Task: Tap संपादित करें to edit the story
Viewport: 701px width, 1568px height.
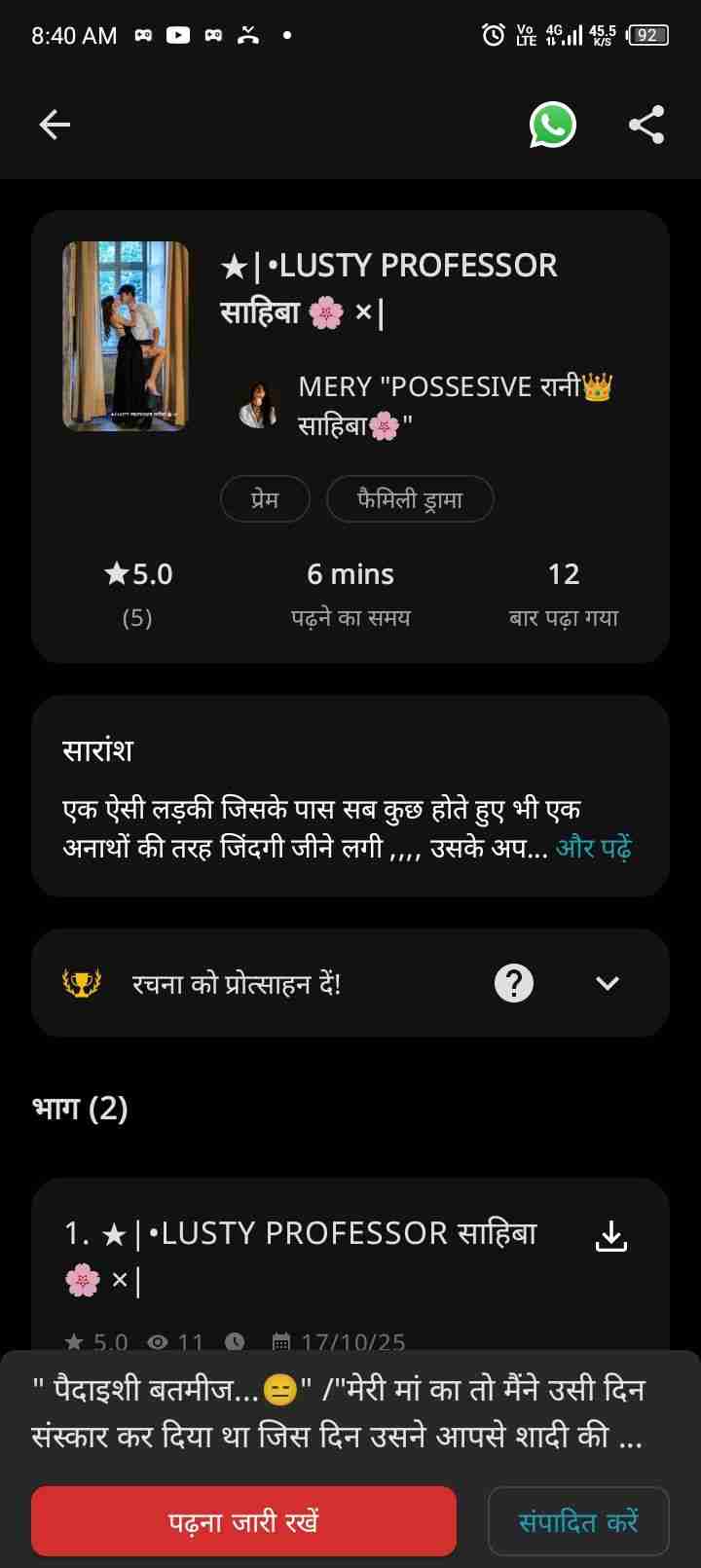Action: pyautogui.click(x=577, y=1521)
